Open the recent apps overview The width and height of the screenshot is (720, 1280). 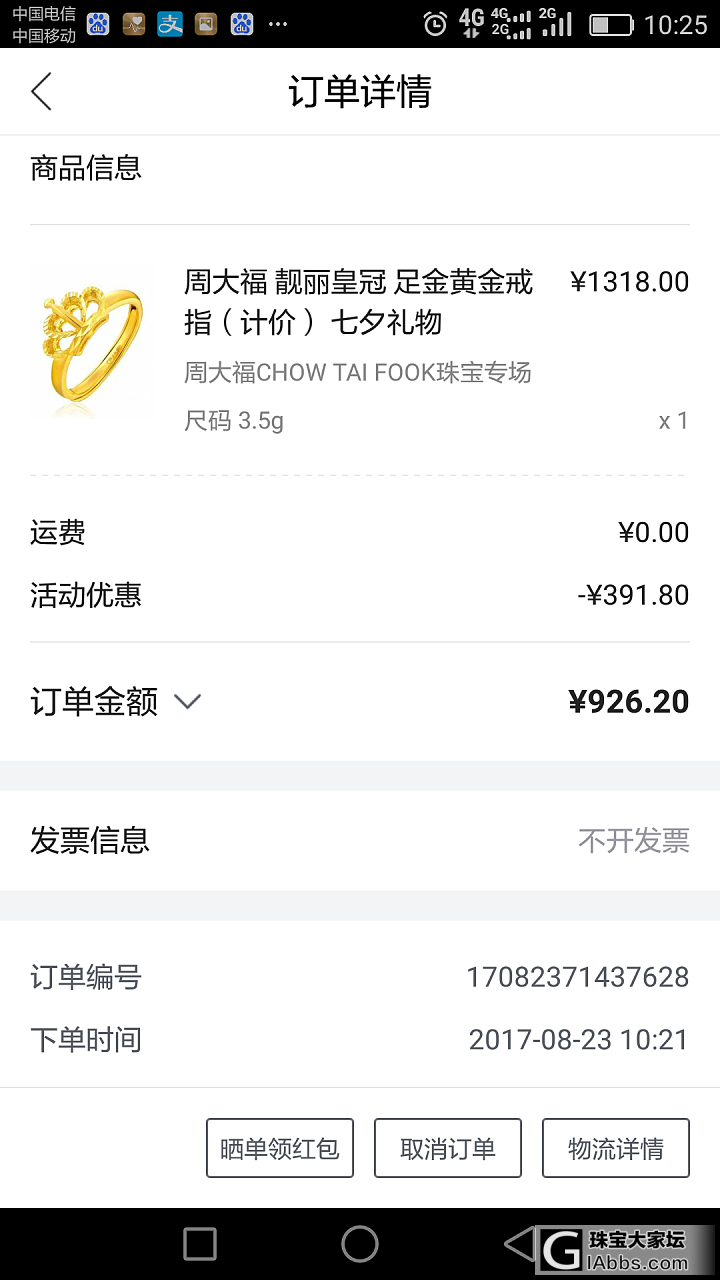200,1244
